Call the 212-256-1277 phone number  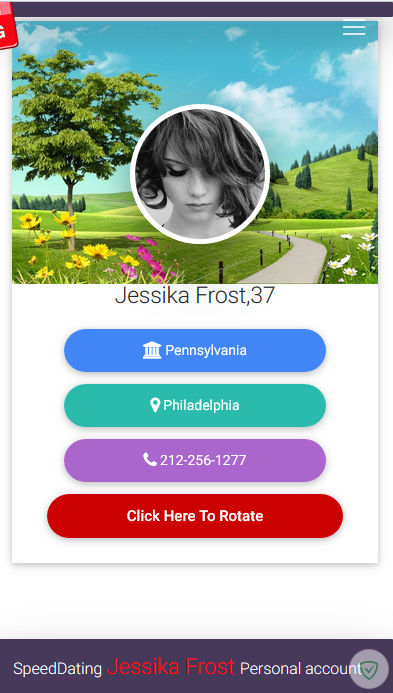(195, 460)
